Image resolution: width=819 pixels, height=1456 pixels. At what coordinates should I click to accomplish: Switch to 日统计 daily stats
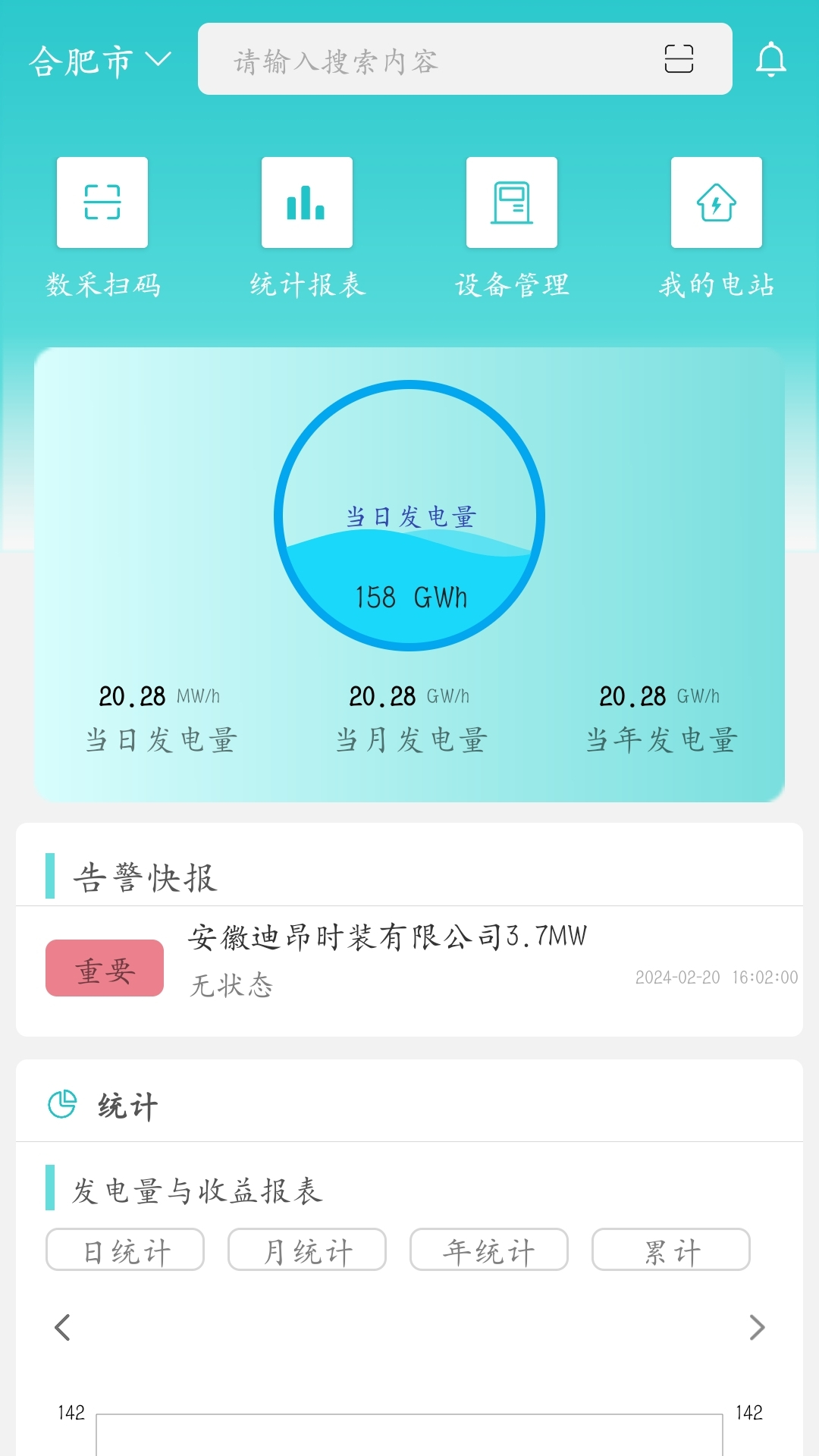click(x=125, y=1250)
